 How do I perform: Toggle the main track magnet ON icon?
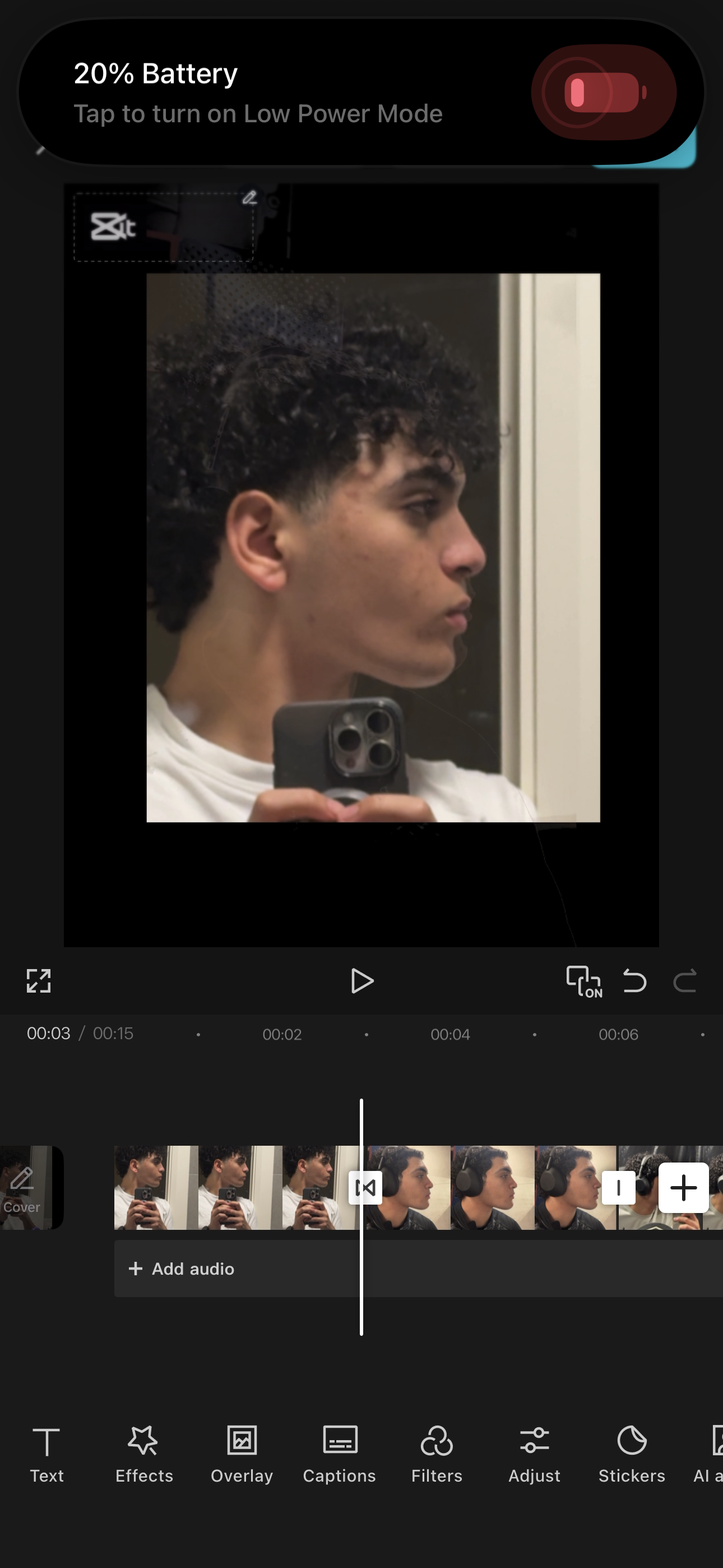(x=583, y=981)
